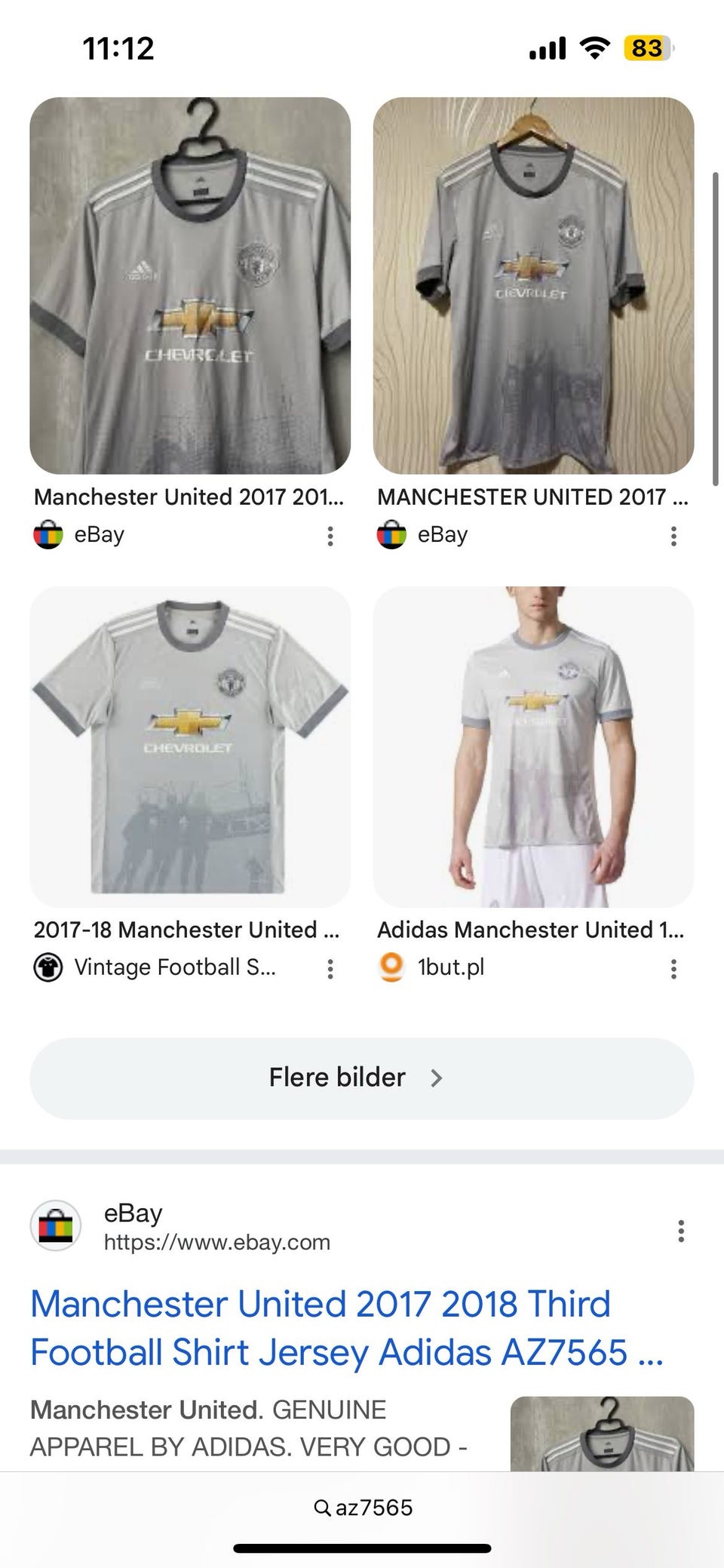Open the first eBay Manchester United jersey image
Viewport: 724px width, 1568px height.
(x=190, y=286)
